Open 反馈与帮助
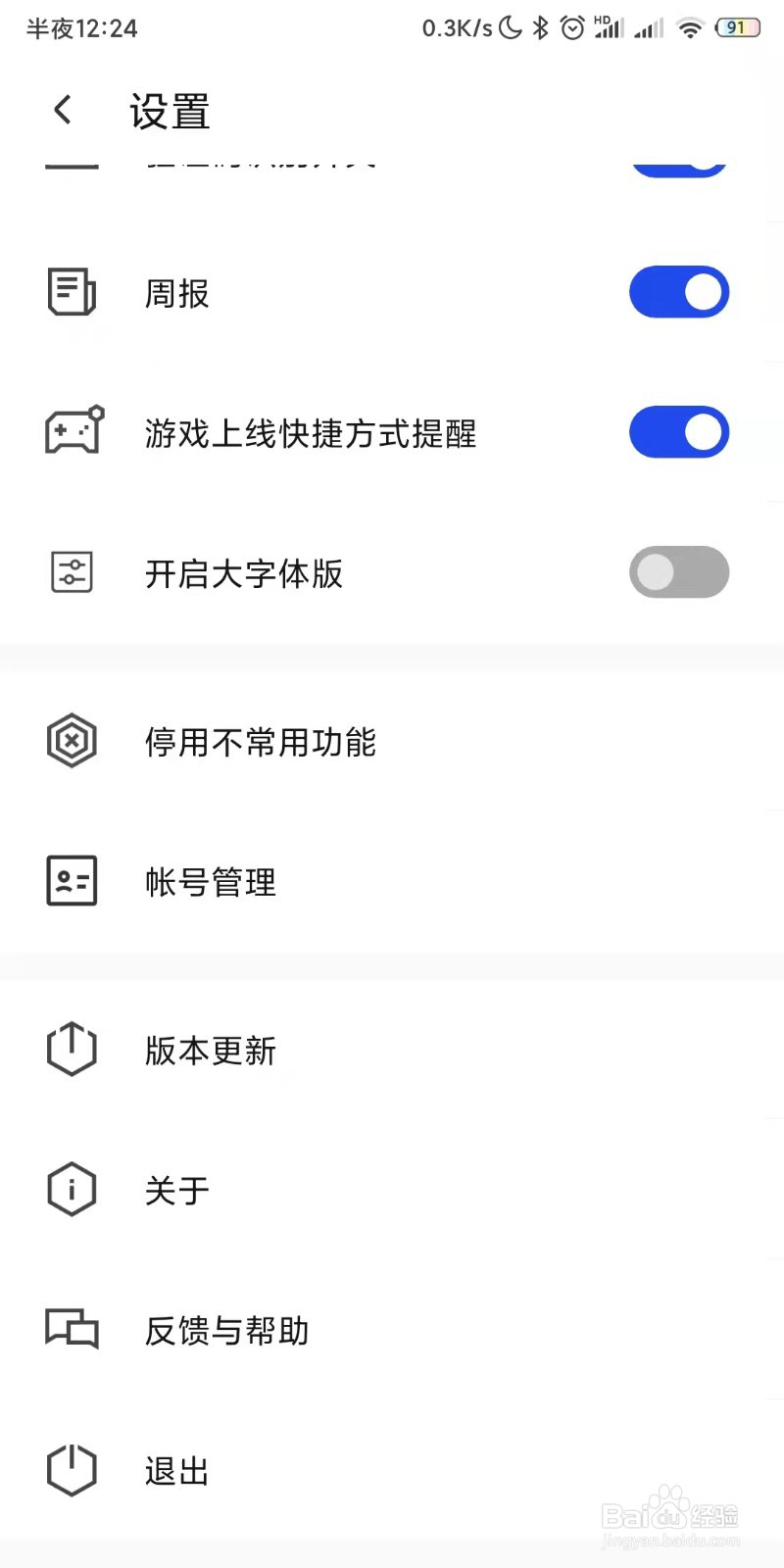Viewport: 784px width, 1568px height. [x=392, y=1331]
